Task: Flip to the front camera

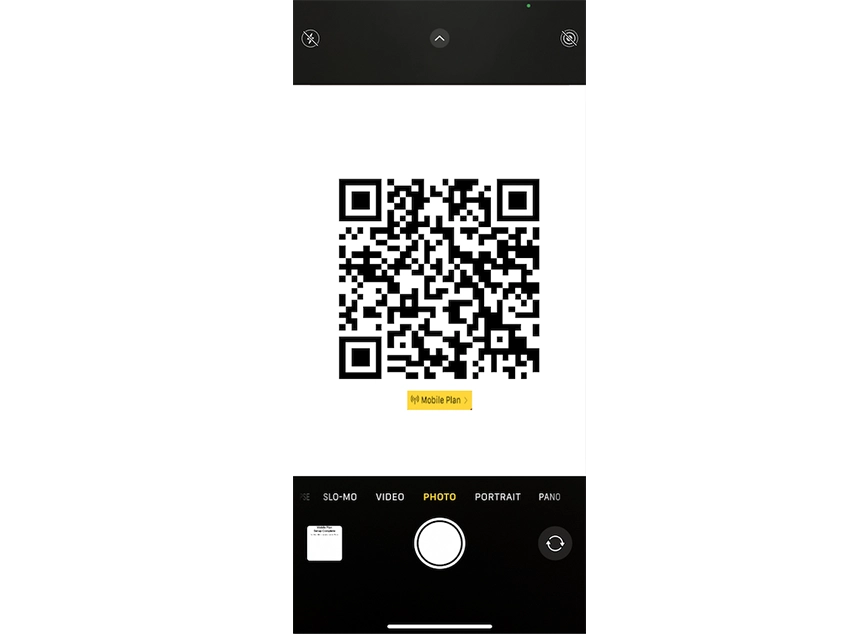Action: [x=555, y=543]
